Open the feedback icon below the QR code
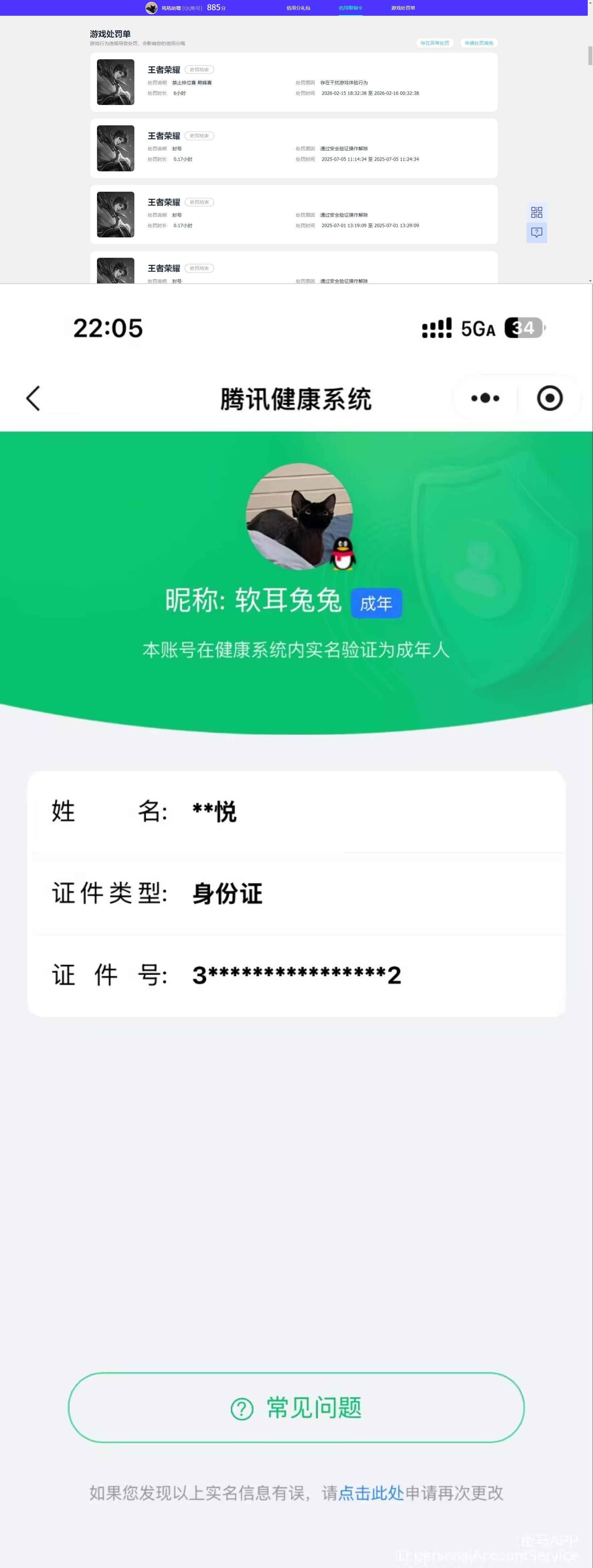The height and width of the screenshot is (1568, 593). 536,232
